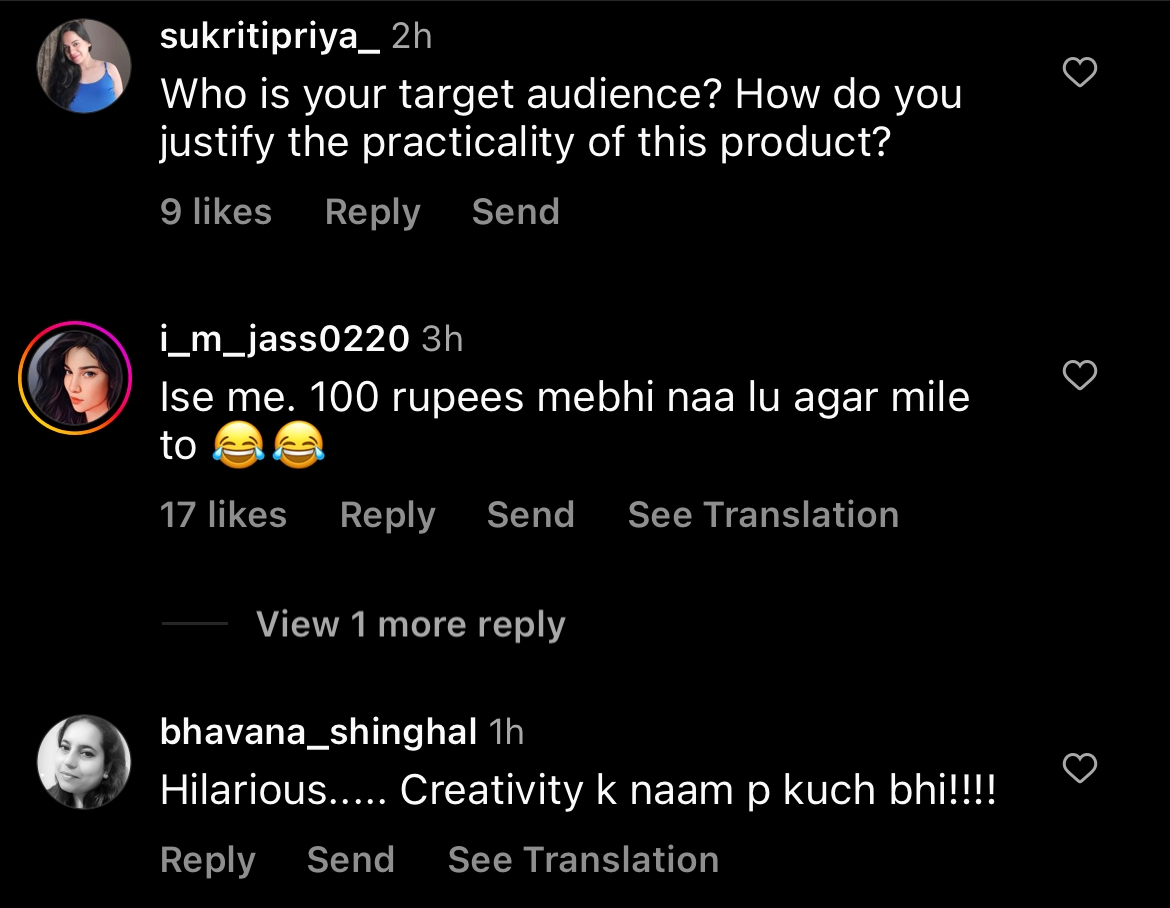View i_m_jass0220's story from the avatar

click(x=76, y=378)
